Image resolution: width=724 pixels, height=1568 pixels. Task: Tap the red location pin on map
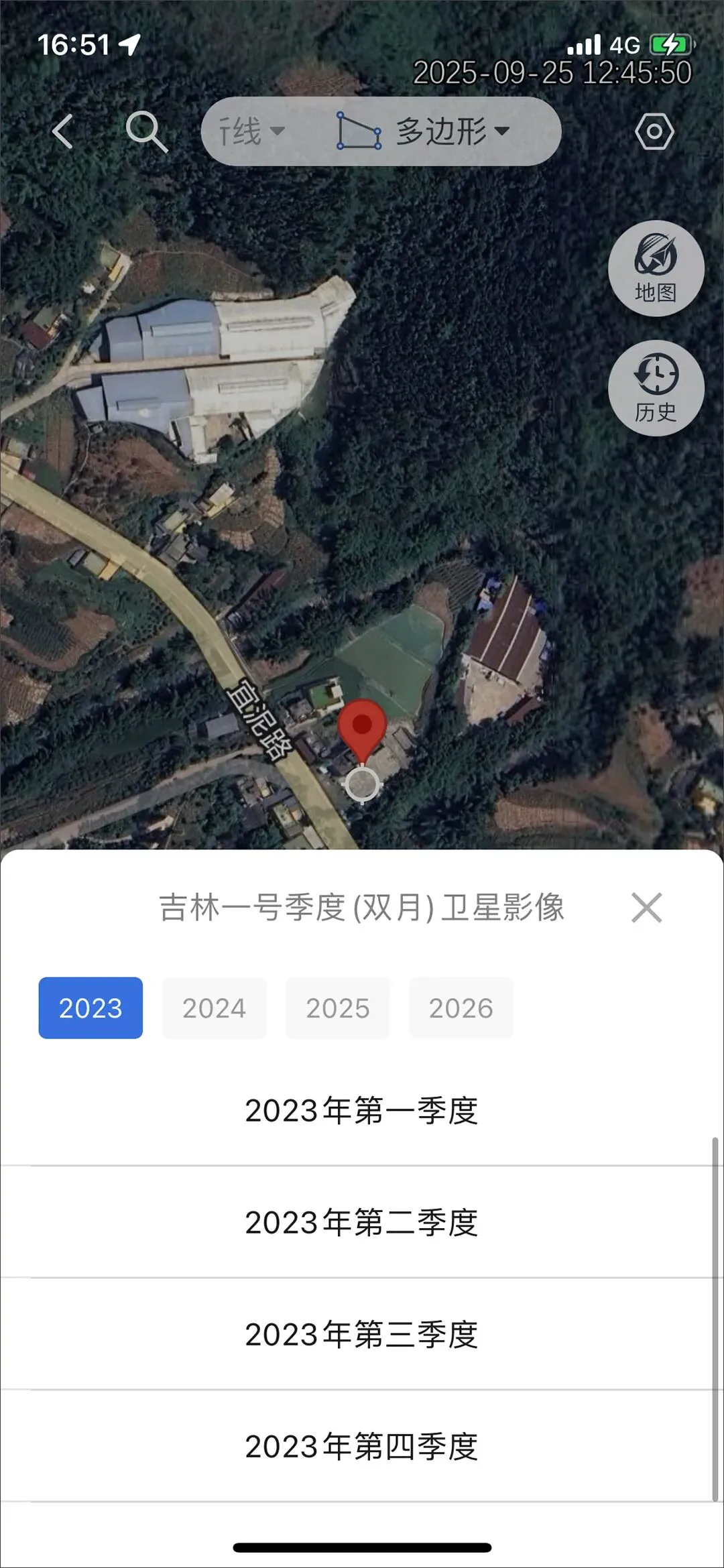[362, 727]
